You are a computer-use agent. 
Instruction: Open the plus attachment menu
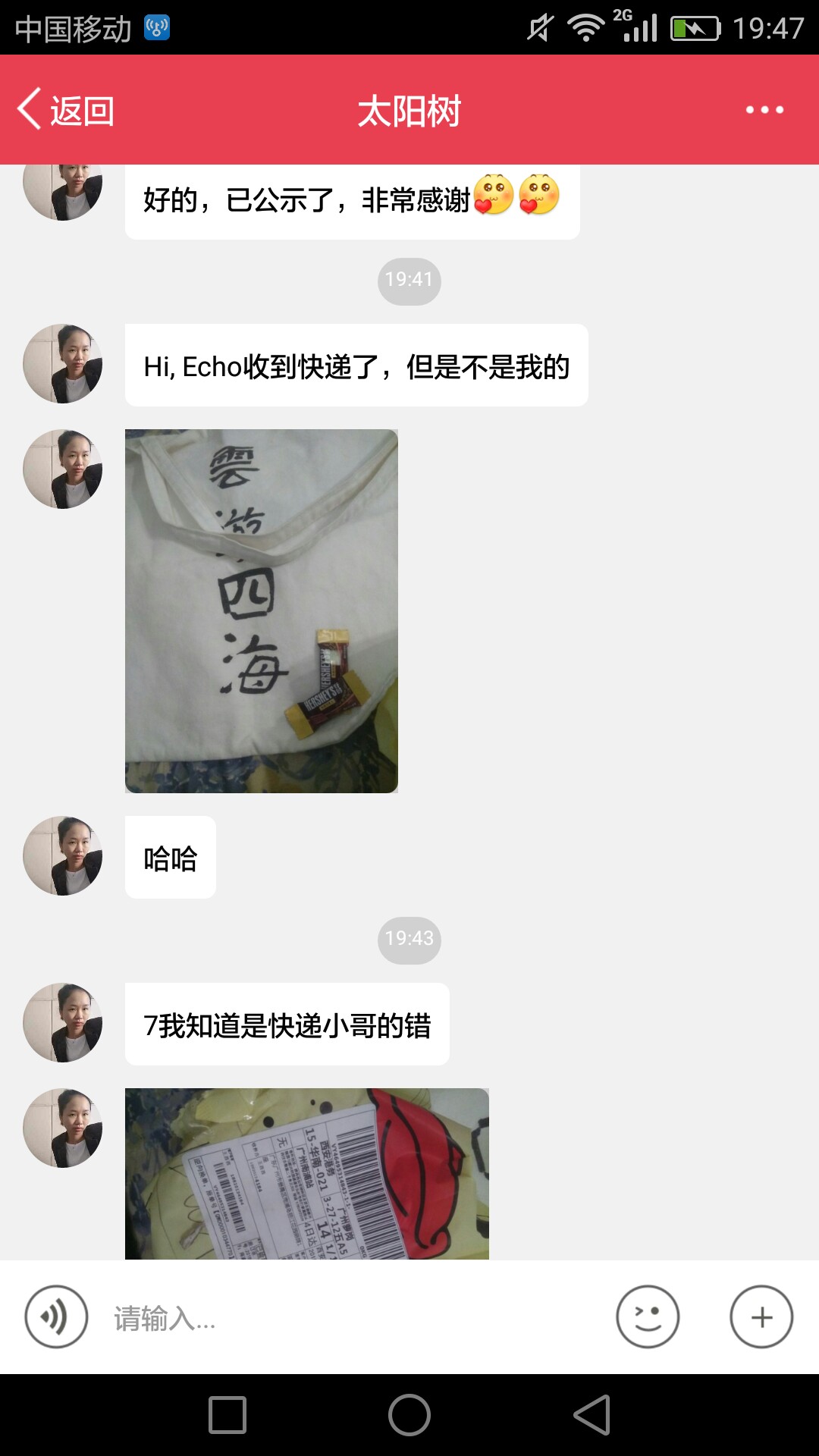tap(761, 1317)
